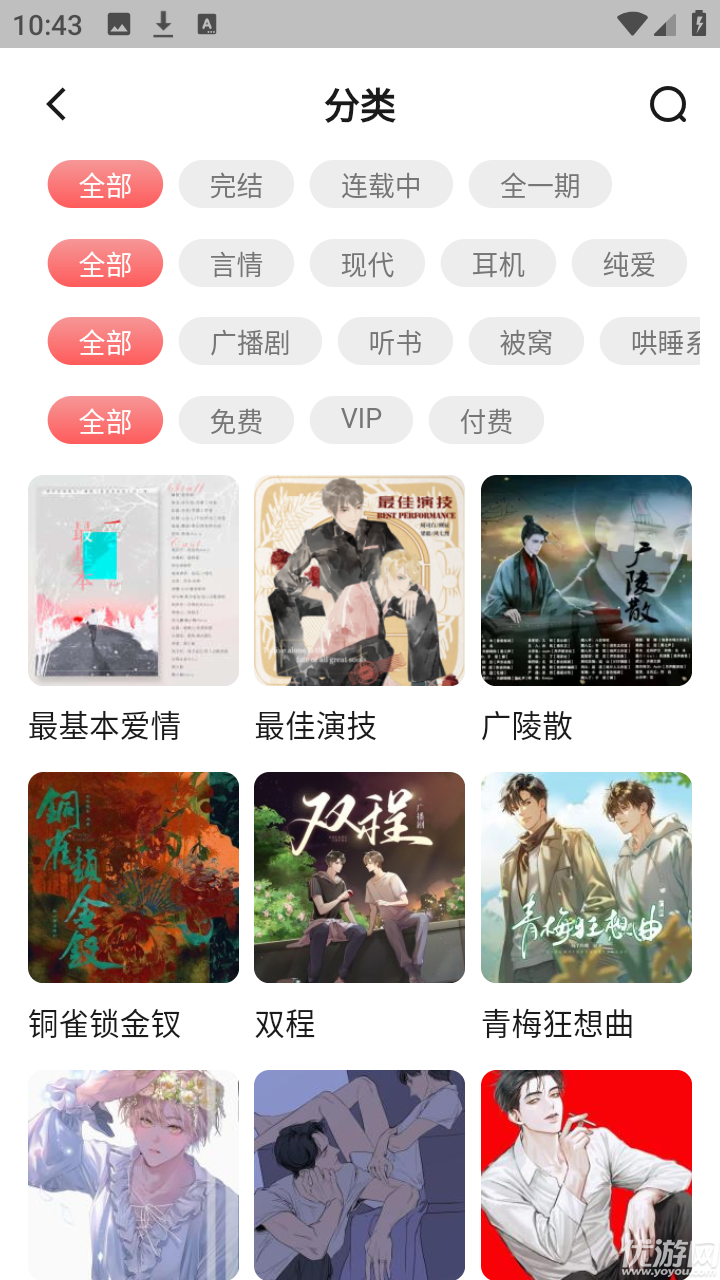The width and height of the screenshot is (720, 1280).
Task: Select the 连载中 filter chip
Action: point(381,185)
